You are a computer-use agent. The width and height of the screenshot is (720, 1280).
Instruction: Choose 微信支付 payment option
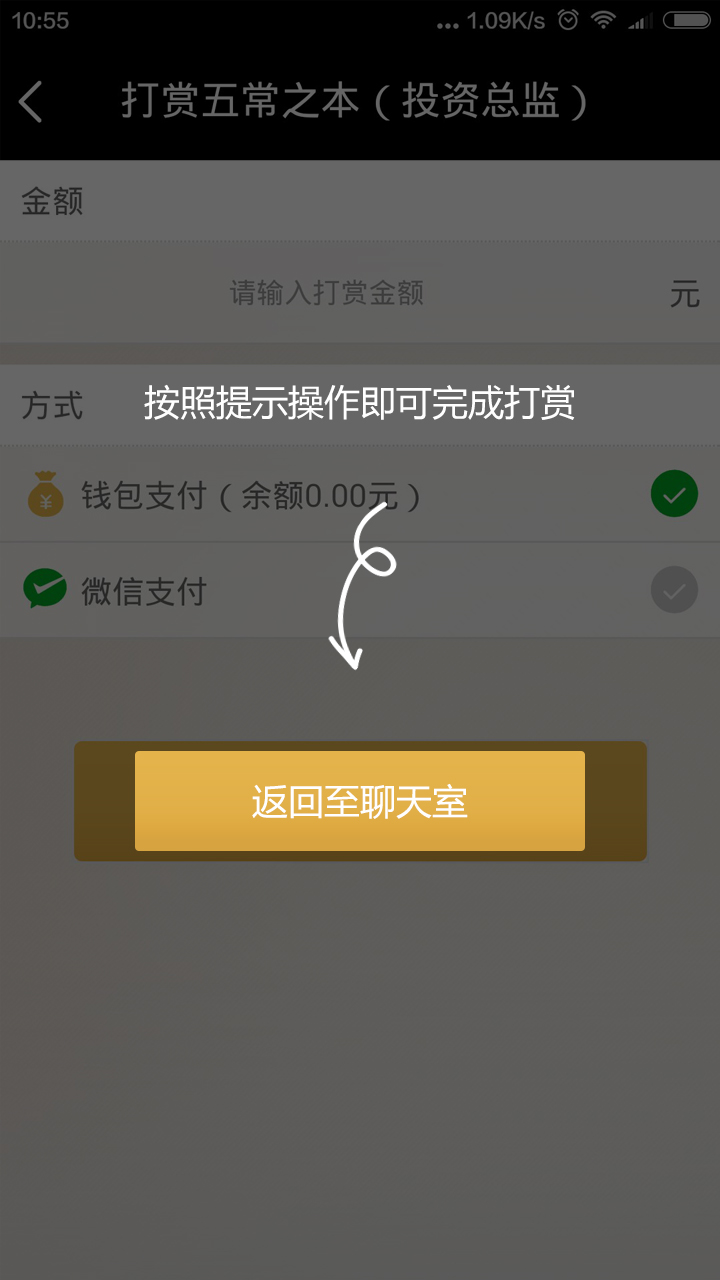click(x=360, y=590)
